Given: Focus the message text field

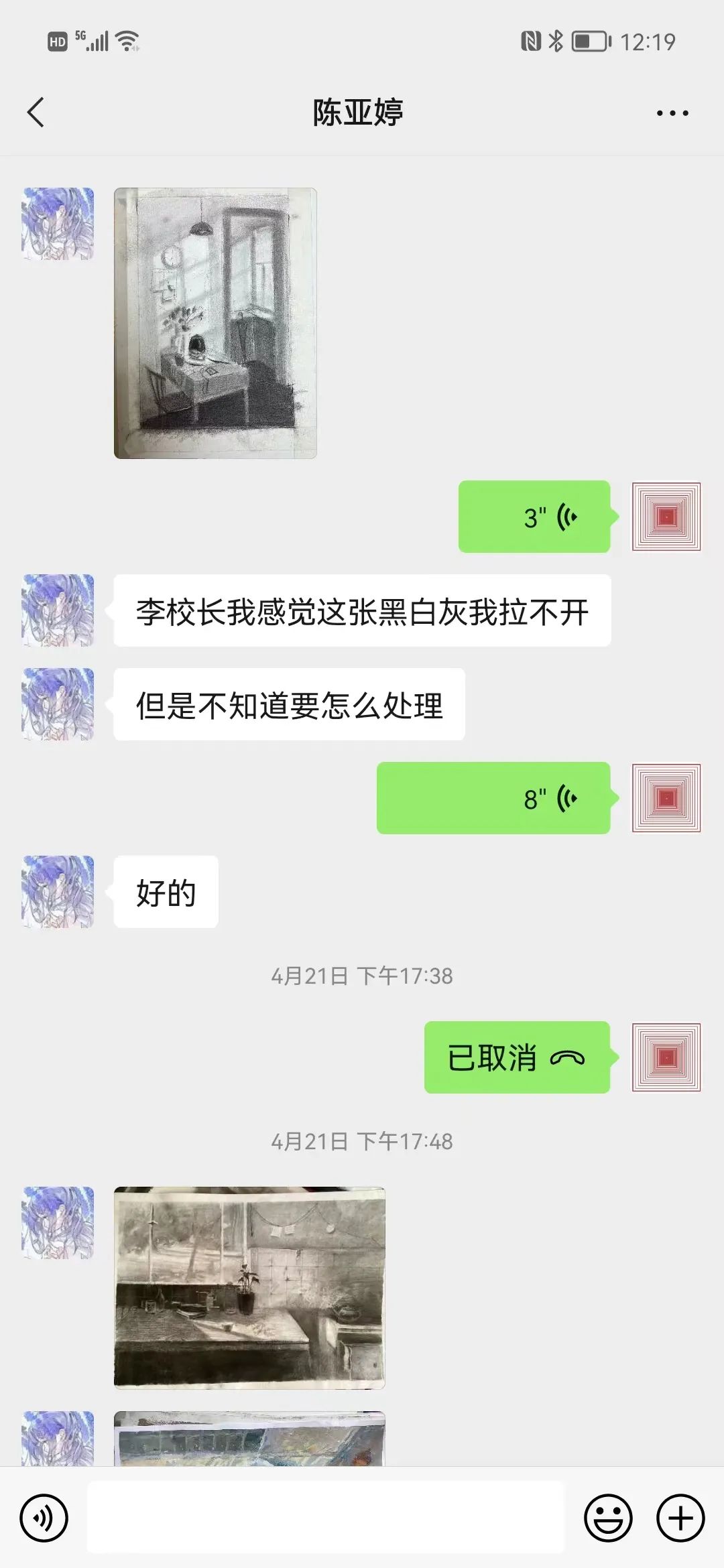Looking at the screenshot, I should click(326, 1517).
